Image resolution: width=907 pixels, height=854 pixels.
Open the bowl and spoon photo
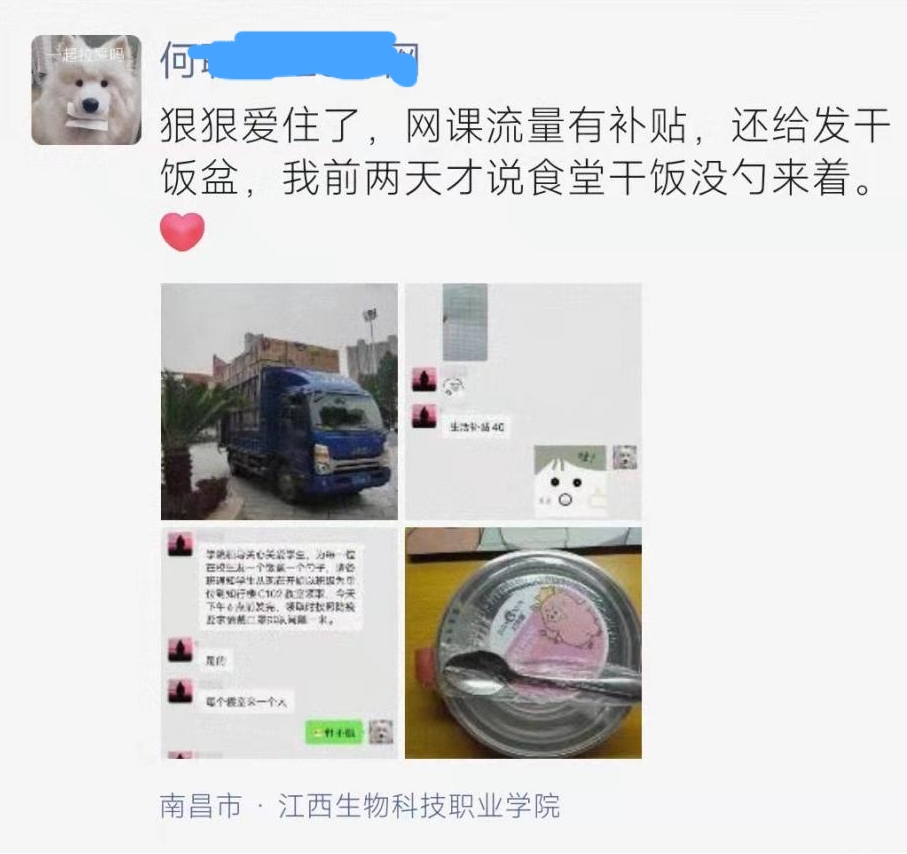pyautogui.click(x=522, y=642)
